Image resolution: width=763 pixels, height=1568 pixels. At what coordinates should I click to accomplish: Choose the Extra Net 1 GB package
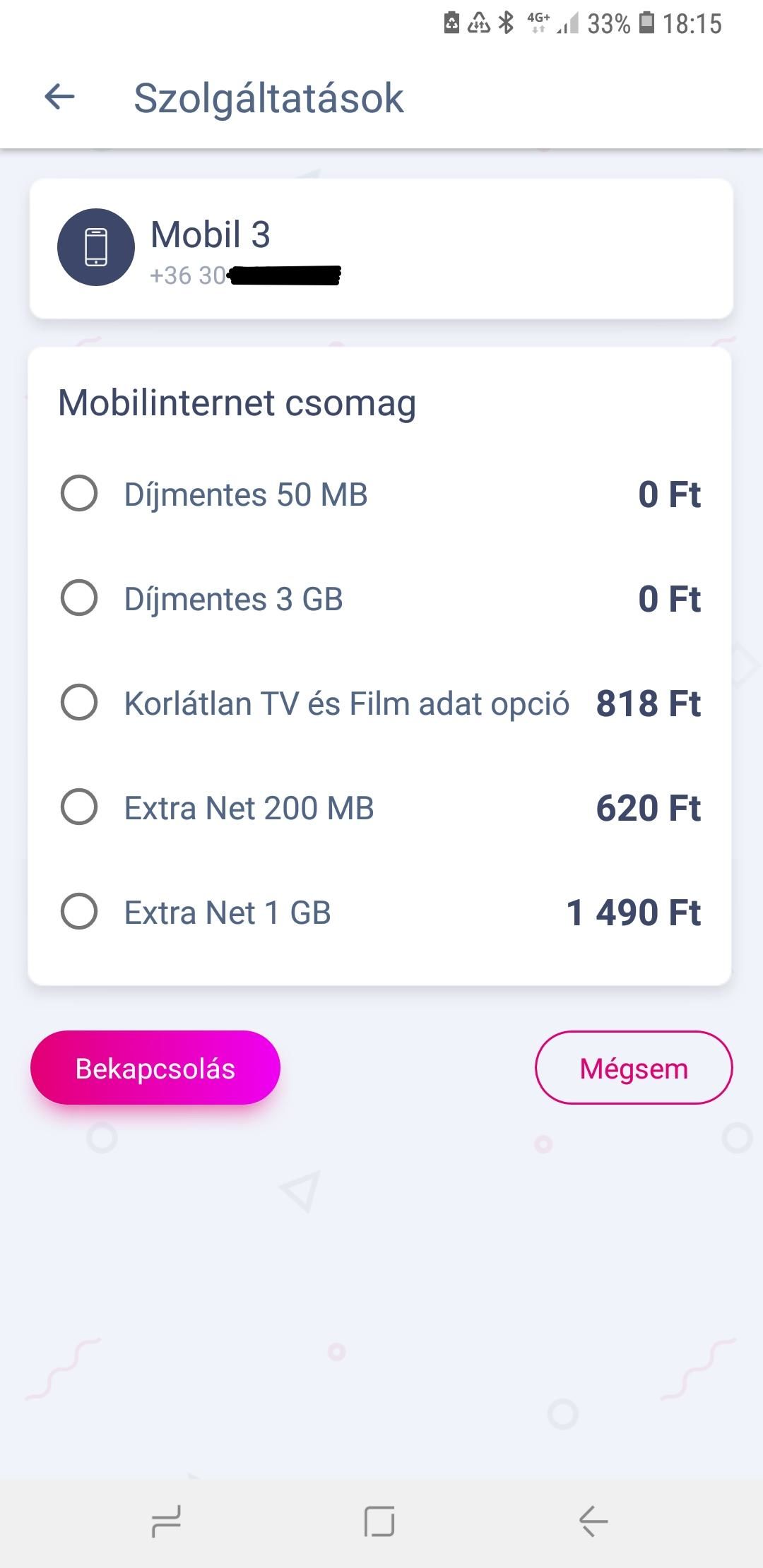click(x=380, y=912)
